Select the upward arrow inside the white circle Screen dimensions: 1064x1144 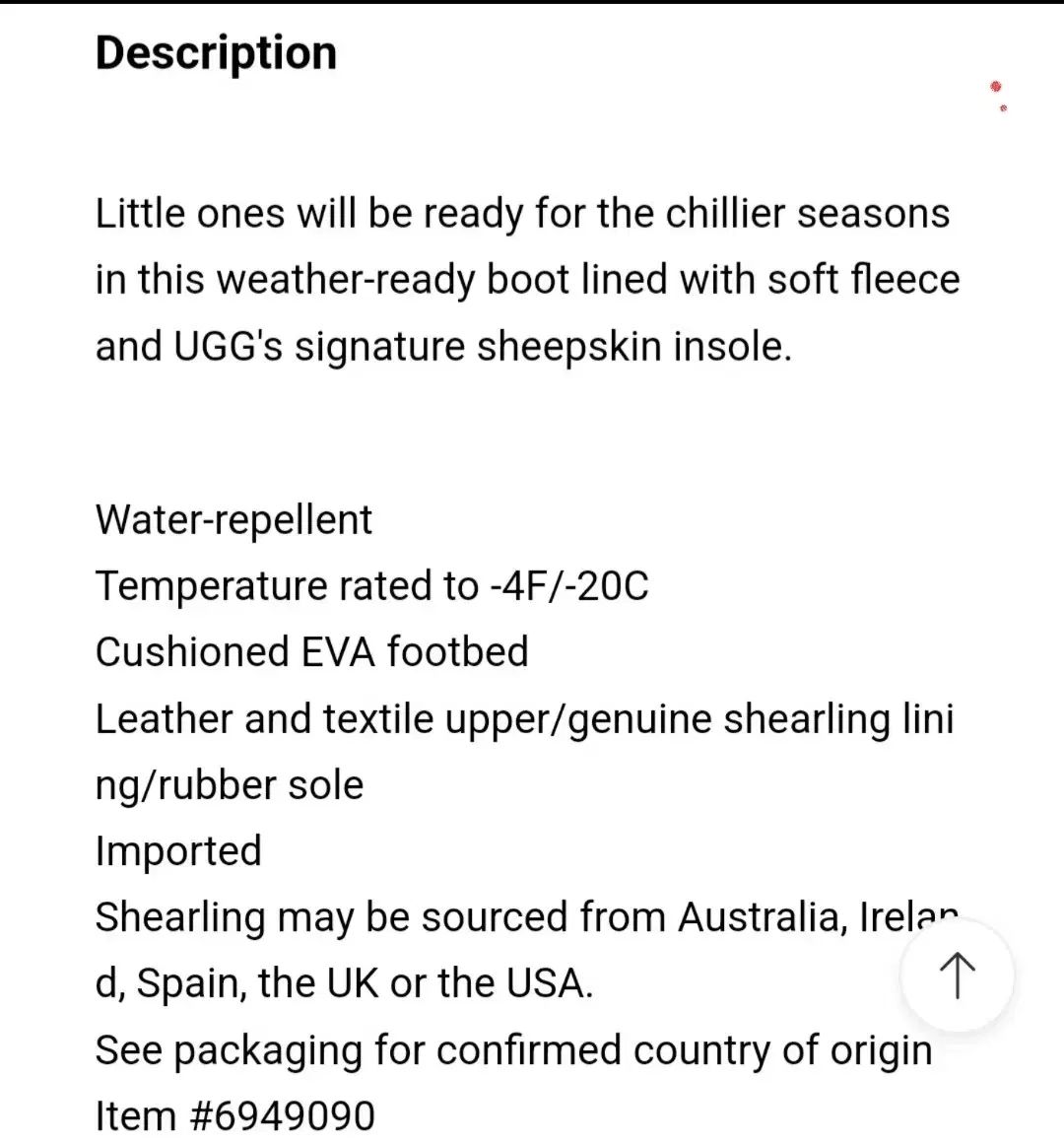pyautogui.click(x=957, y=975)
